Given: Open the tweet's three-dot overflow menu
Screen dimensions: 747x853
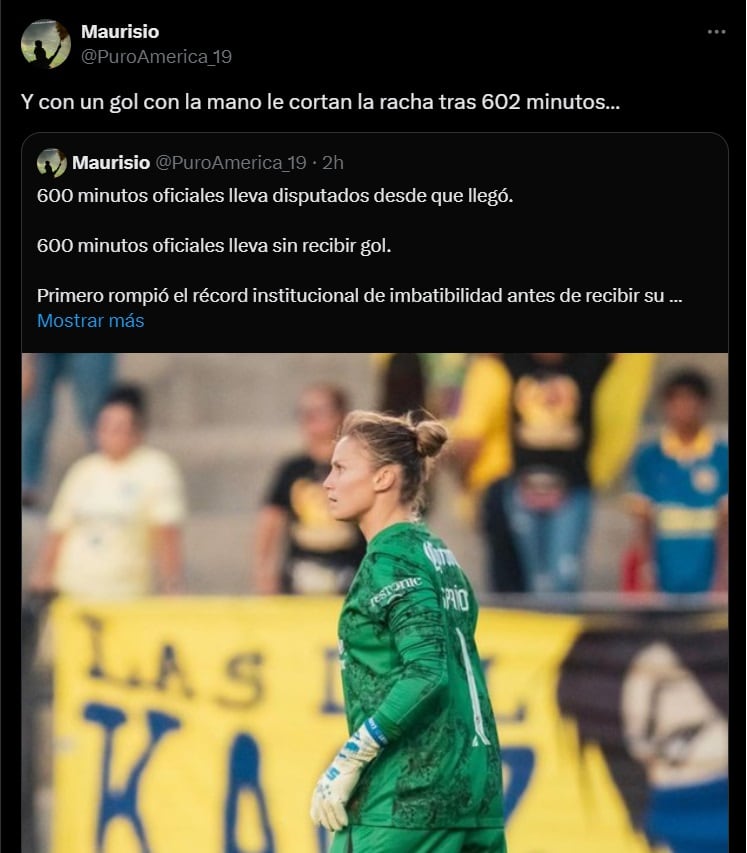Looking at the screenshot, I should [716, 32].
